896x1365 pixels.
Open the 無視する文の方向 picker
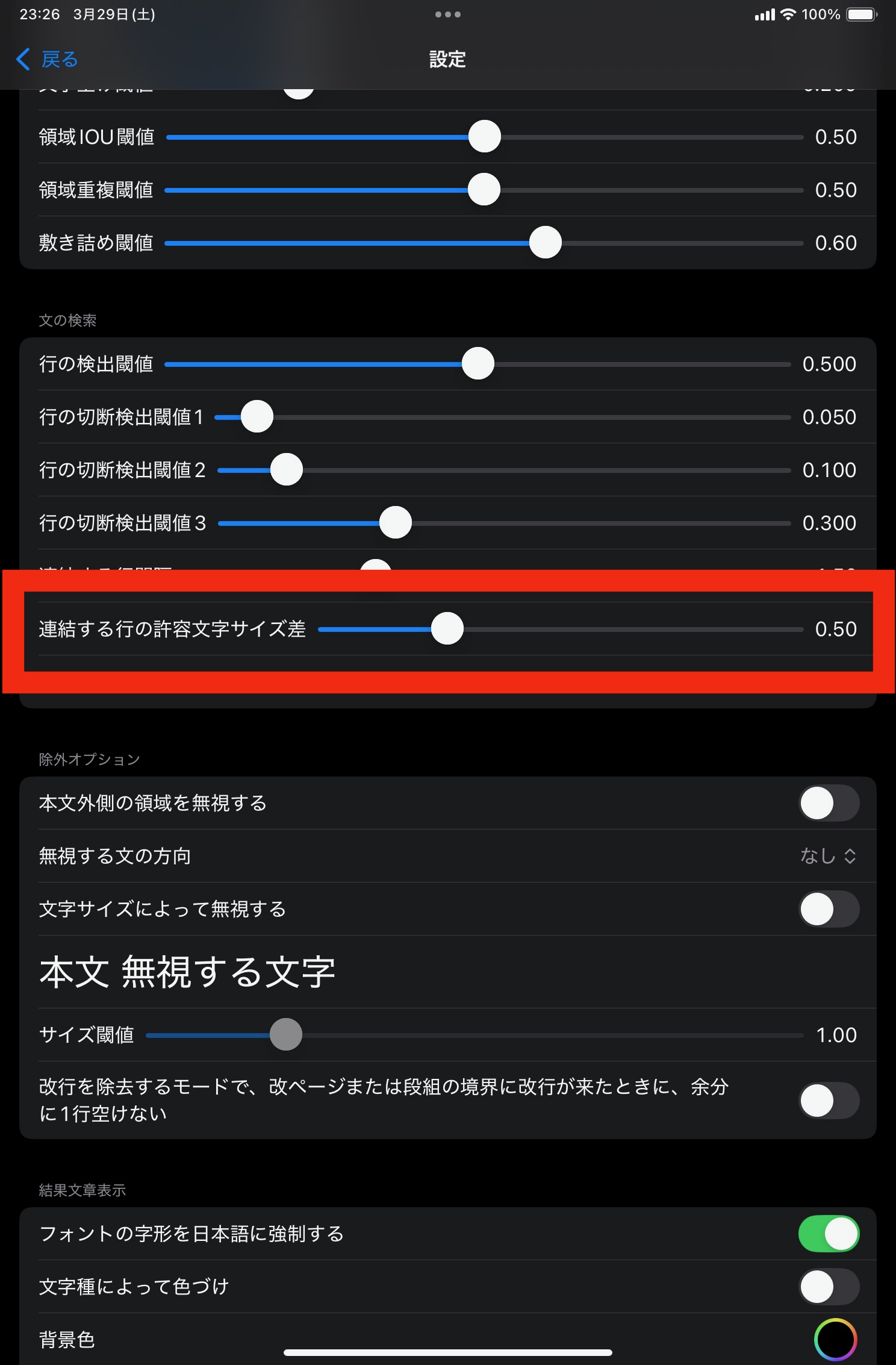[828, 856]
